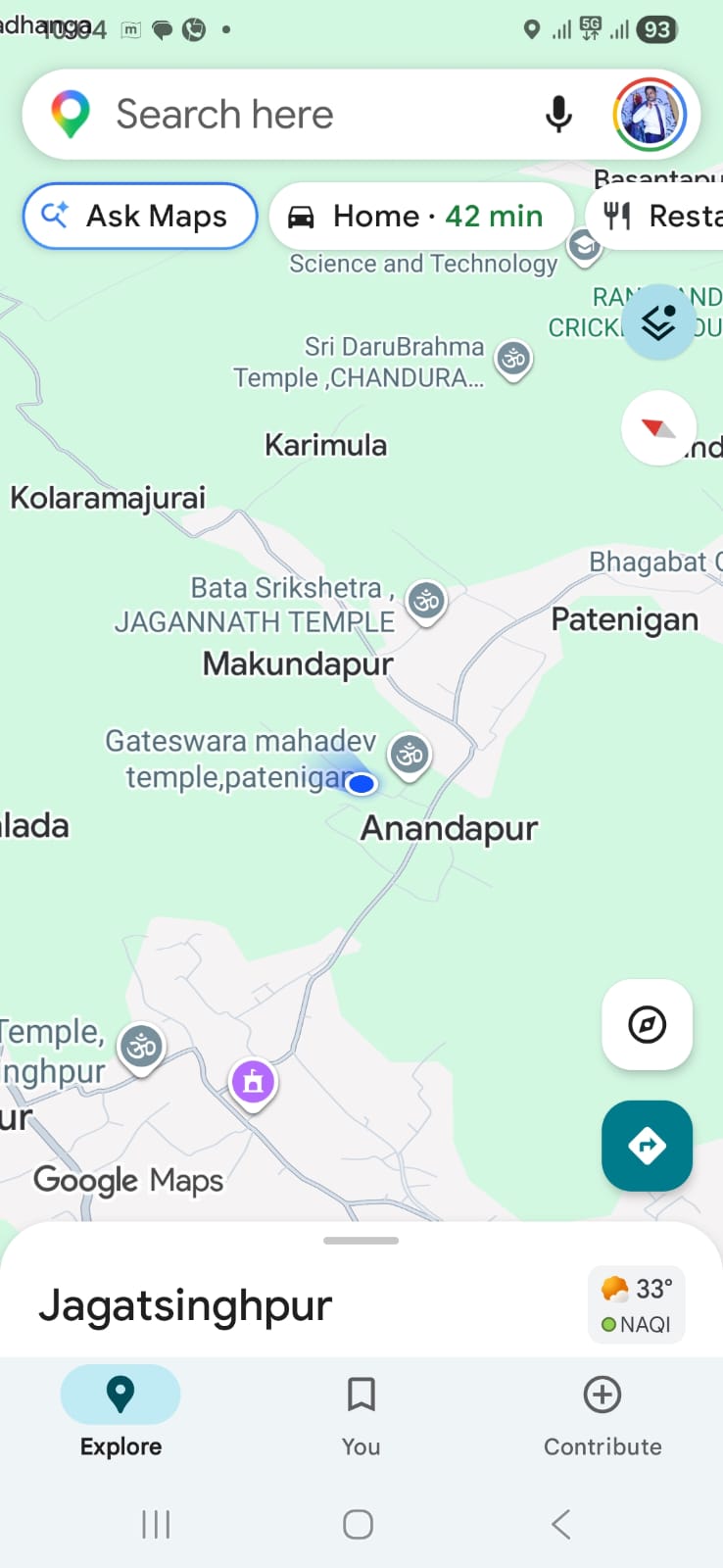Center the map on my location

647,1025
